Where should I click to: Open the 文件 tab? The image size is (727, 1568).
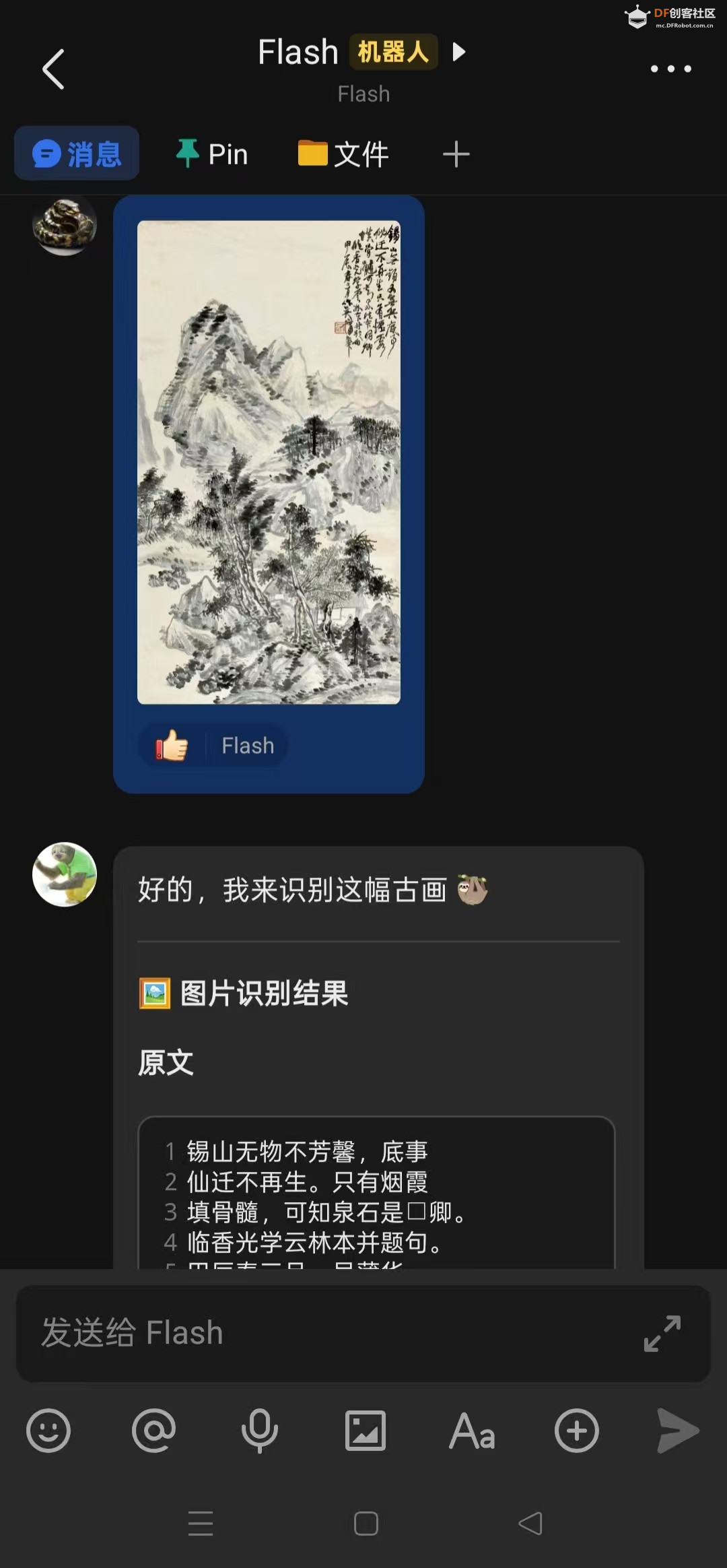coord(343,154)
